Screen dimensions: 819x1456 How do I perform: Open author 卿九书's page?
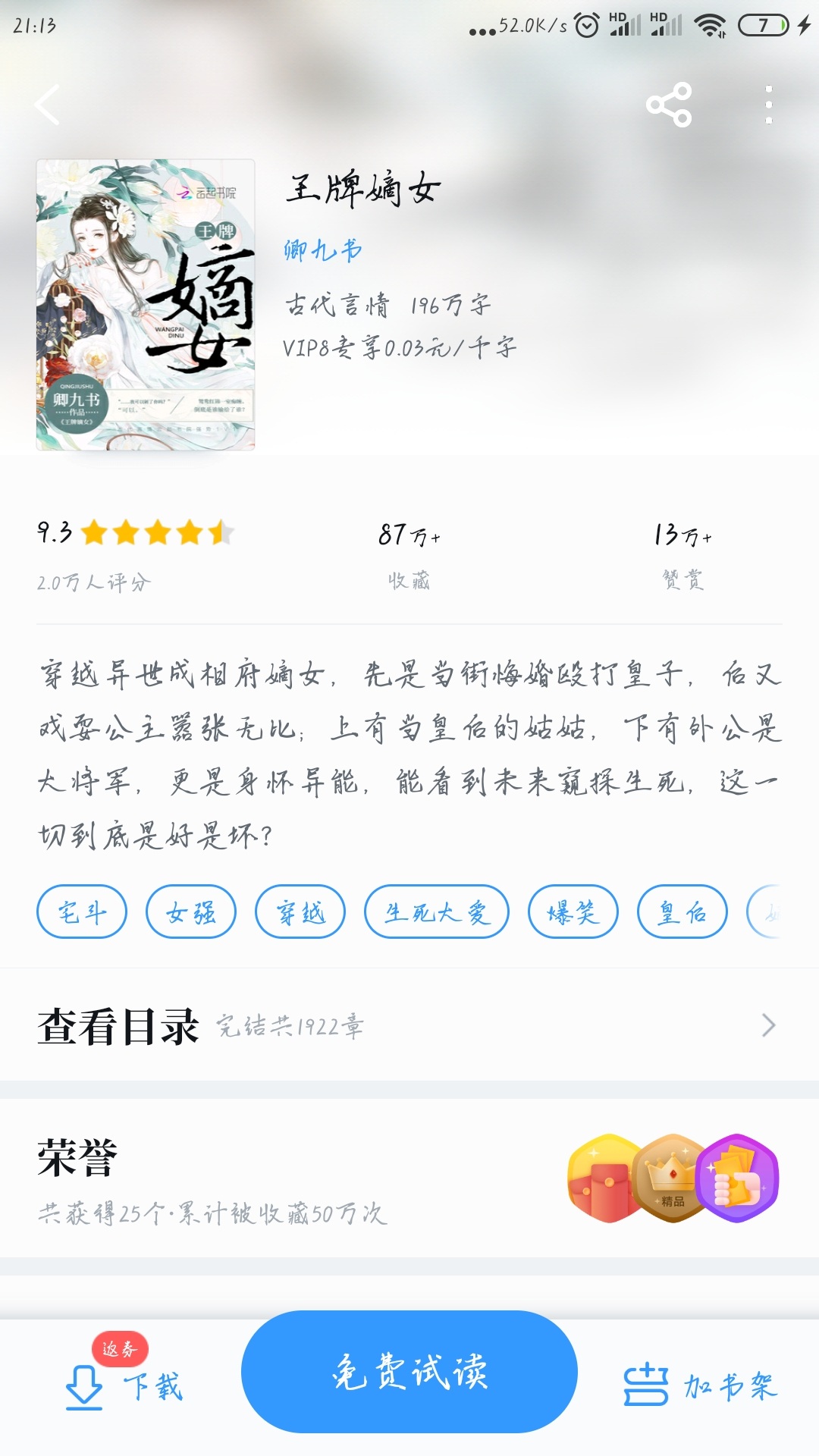click(323, 249)
